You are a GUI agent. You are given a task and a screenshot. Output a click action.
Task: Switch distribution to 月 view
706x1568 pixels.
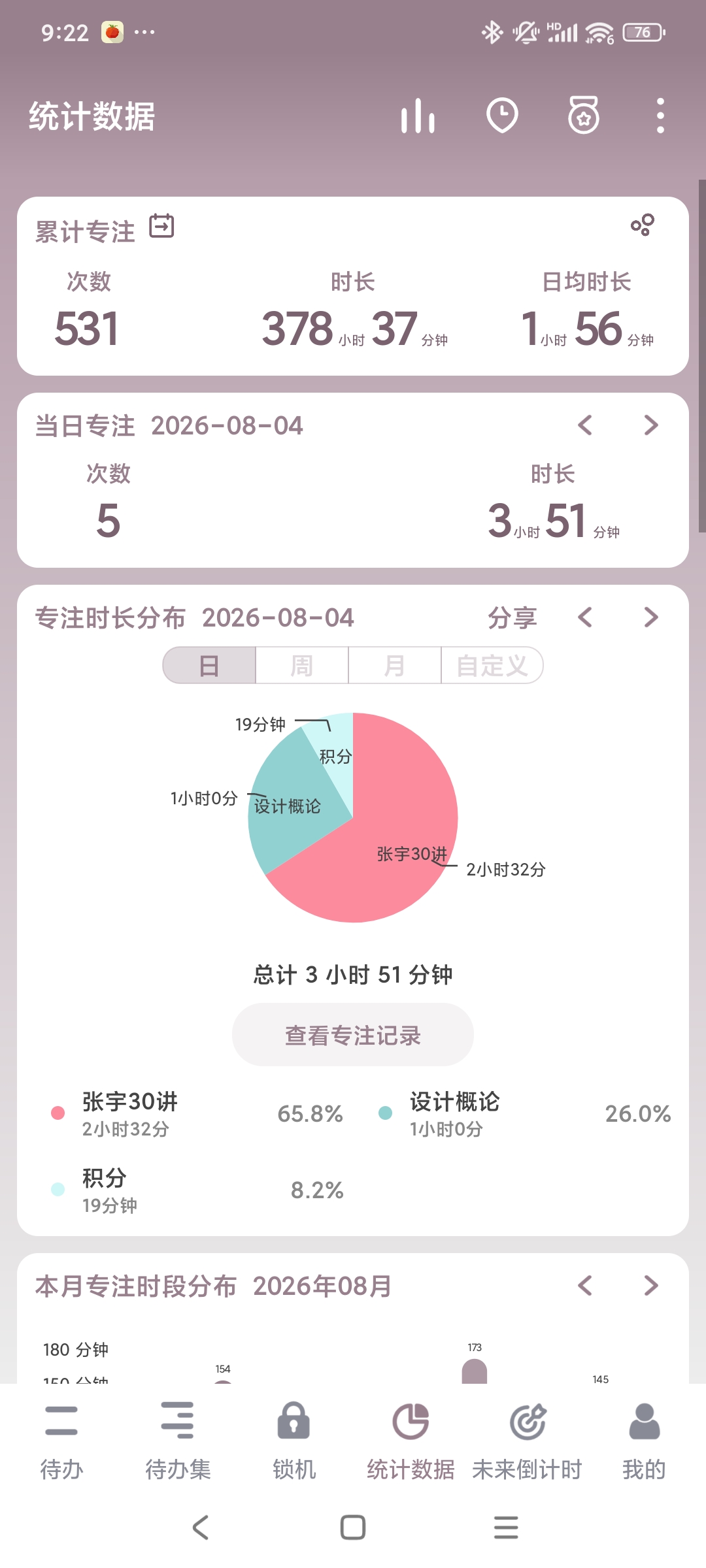394,665
